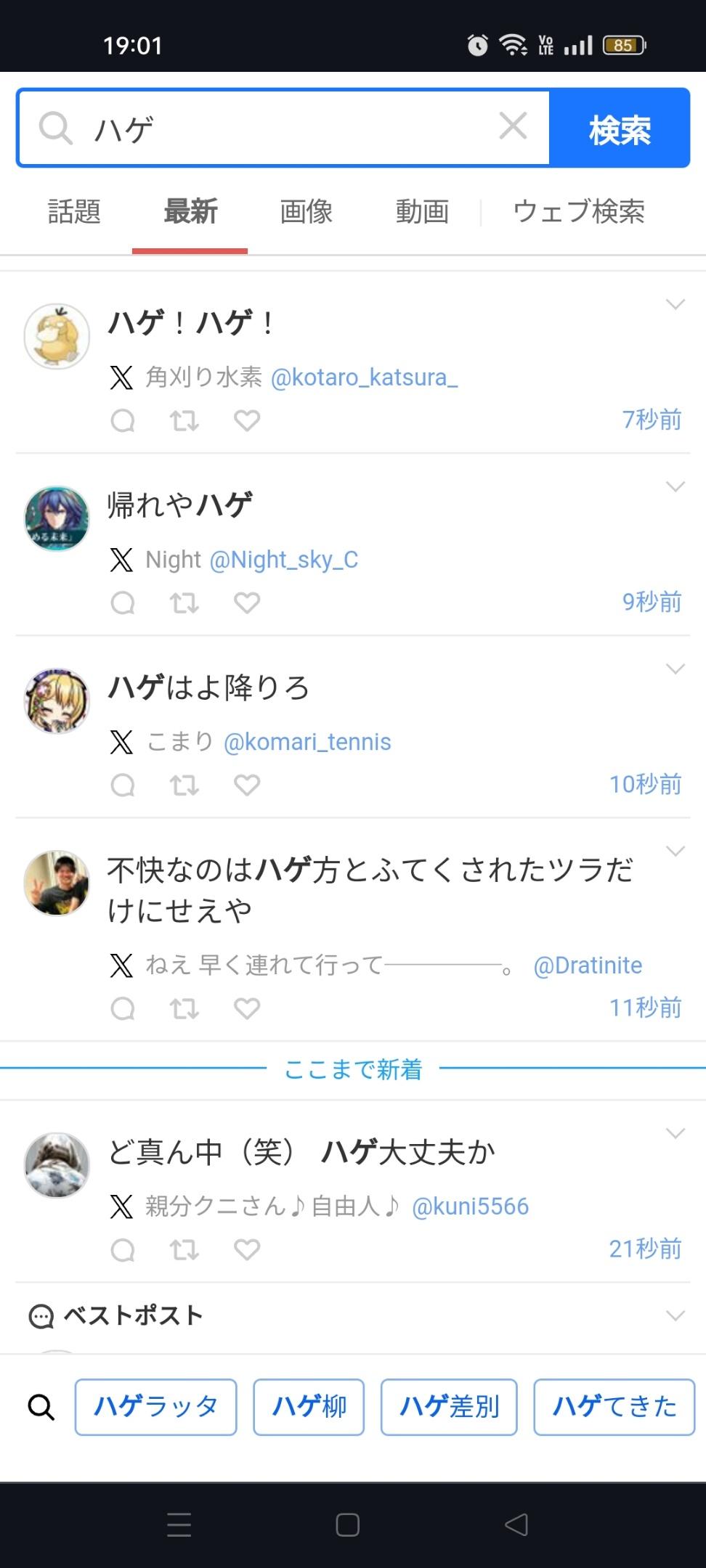Clear the search text with the X
Image resolution: width=706 pixels, height=1568 pixels.
click(x=513, y=127)
